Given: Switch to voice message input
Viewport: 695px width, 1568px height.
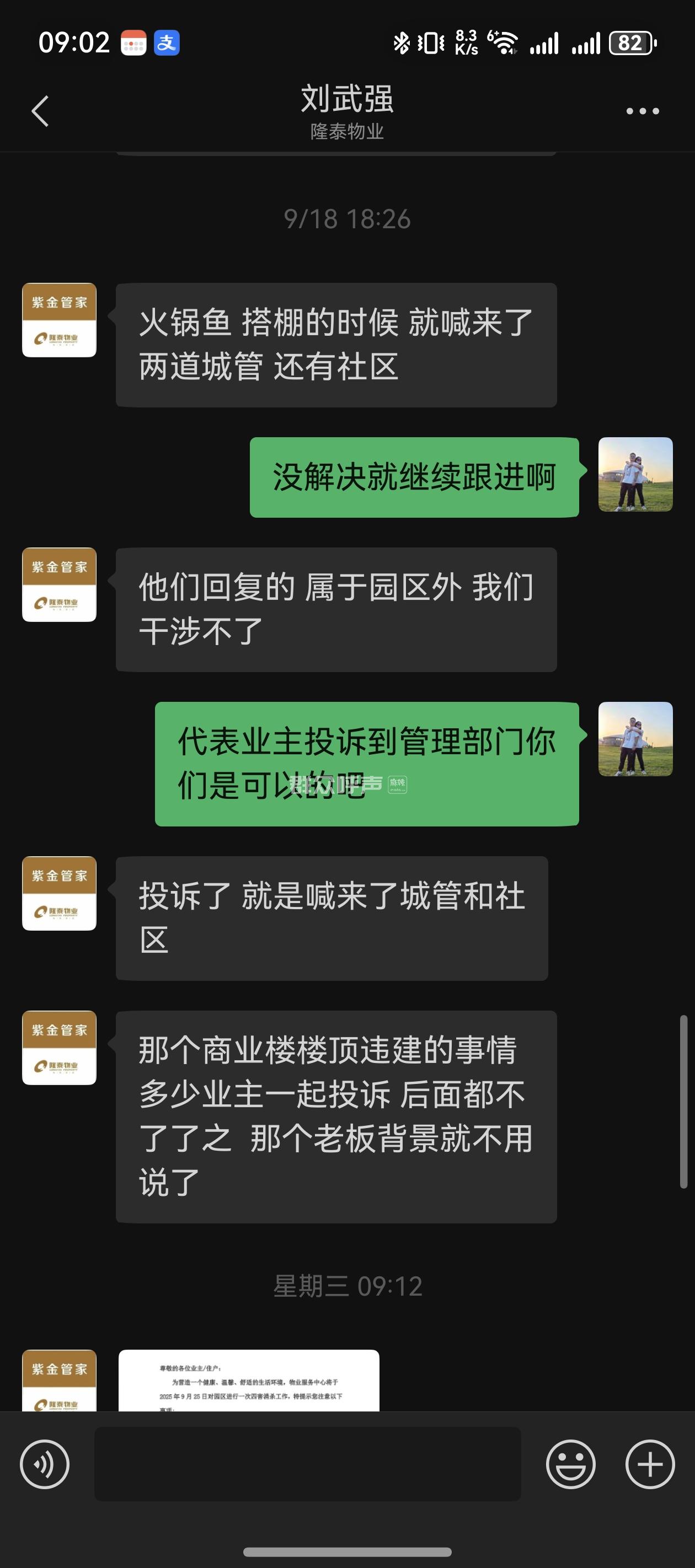Looking at the screenshot, I should click(45, 1464).
